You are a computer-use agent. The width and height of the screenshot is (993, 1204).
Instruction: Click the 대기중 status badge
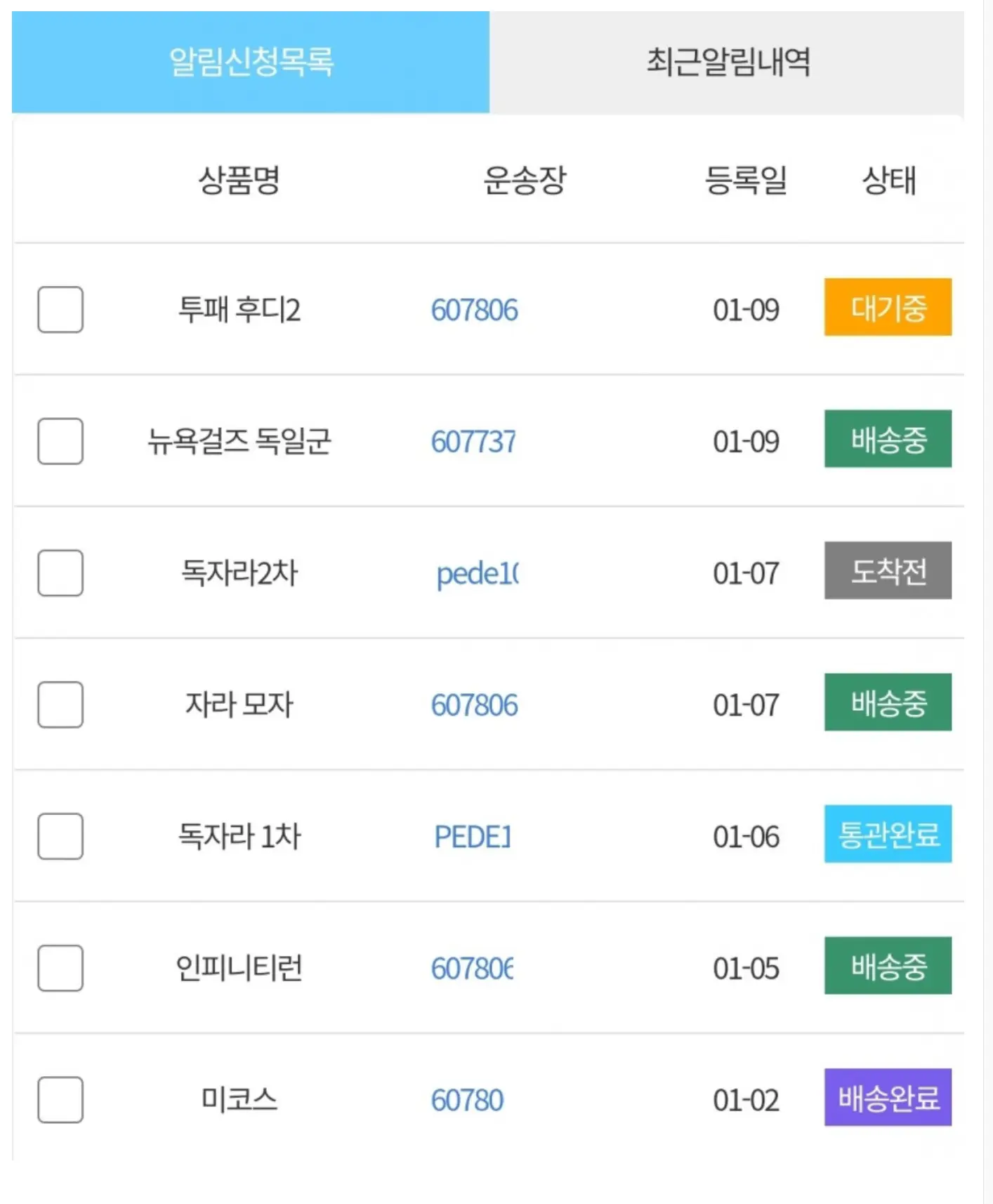(888, 306)
